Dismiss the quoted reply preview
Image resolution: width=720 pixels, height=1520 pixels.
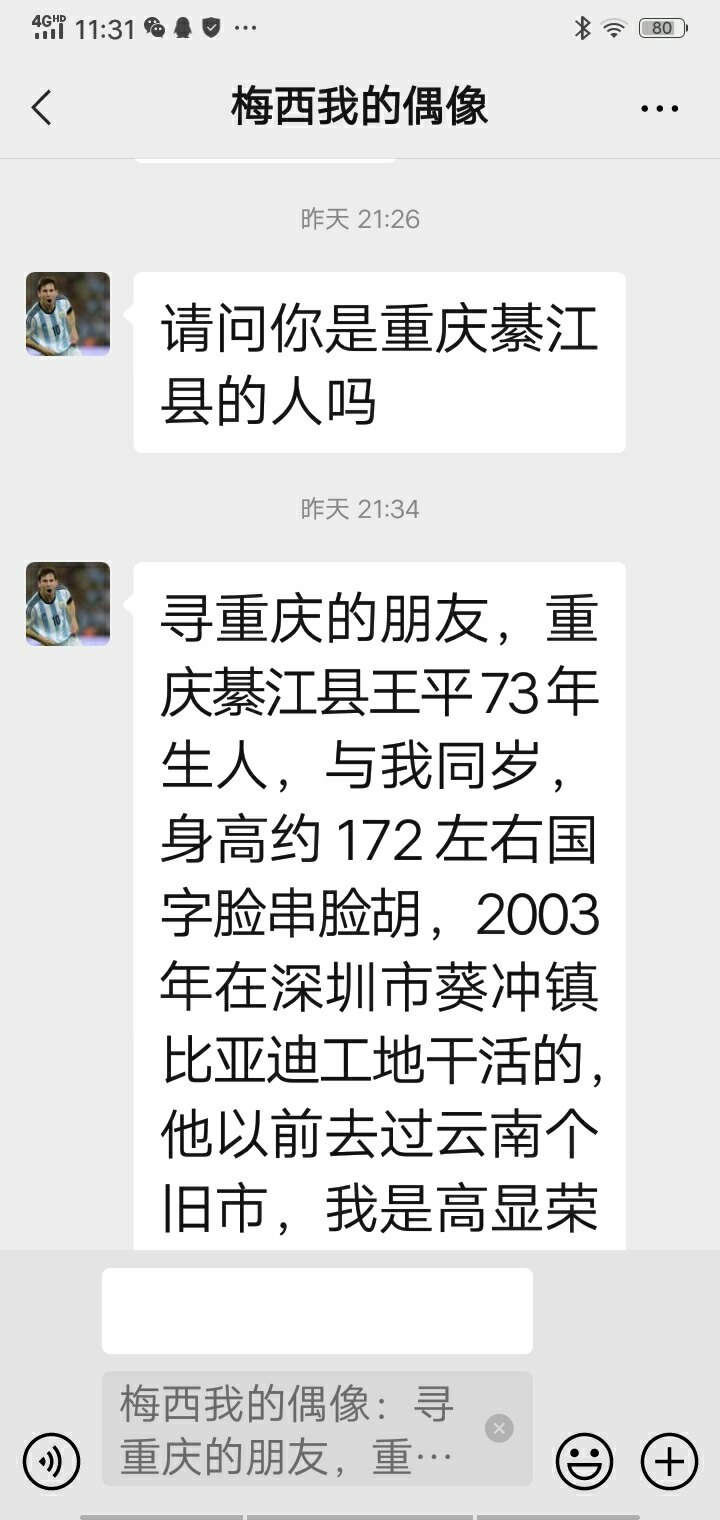499,1428
